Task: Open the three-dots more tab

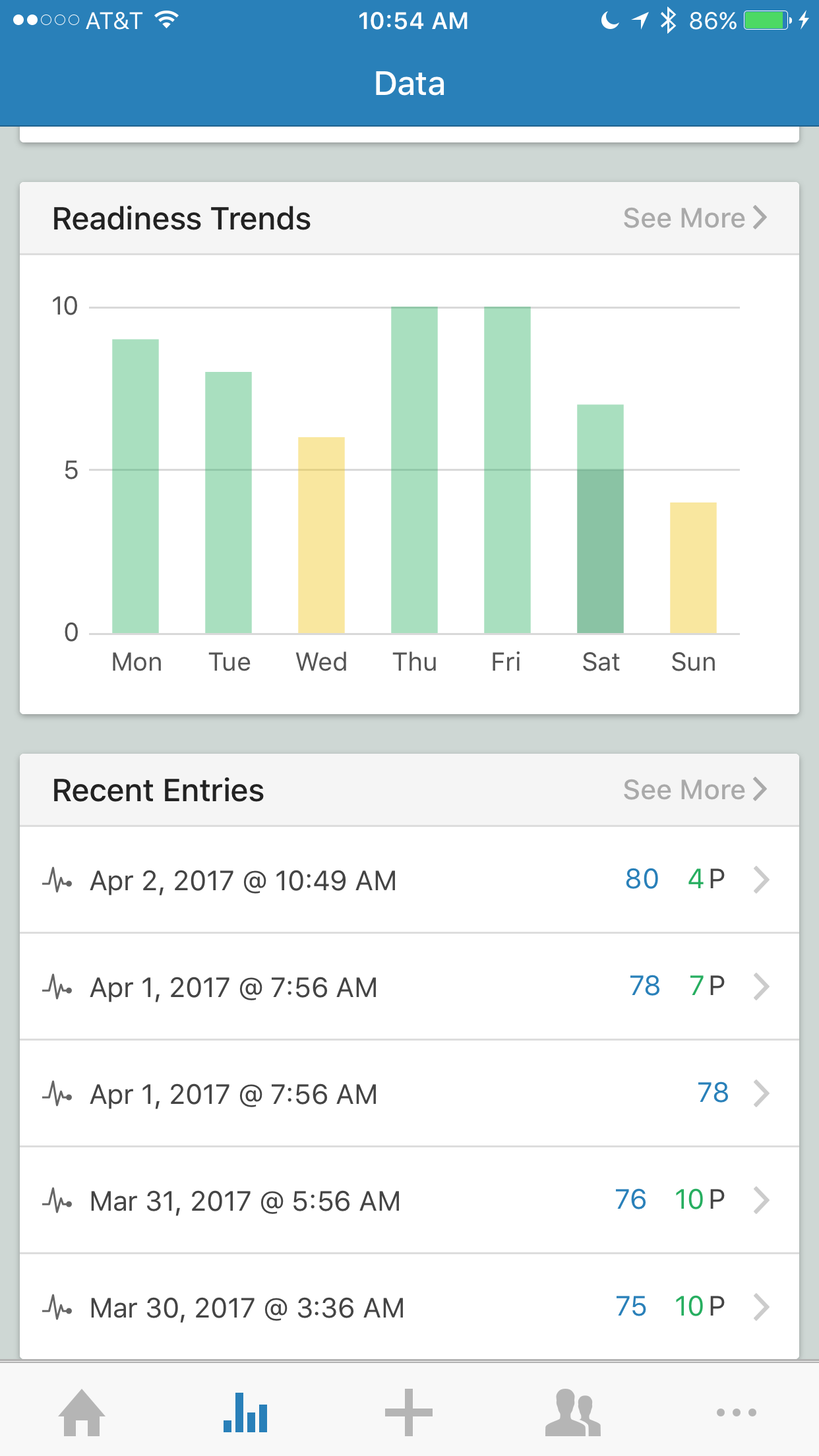Action: click(737, 1412)
